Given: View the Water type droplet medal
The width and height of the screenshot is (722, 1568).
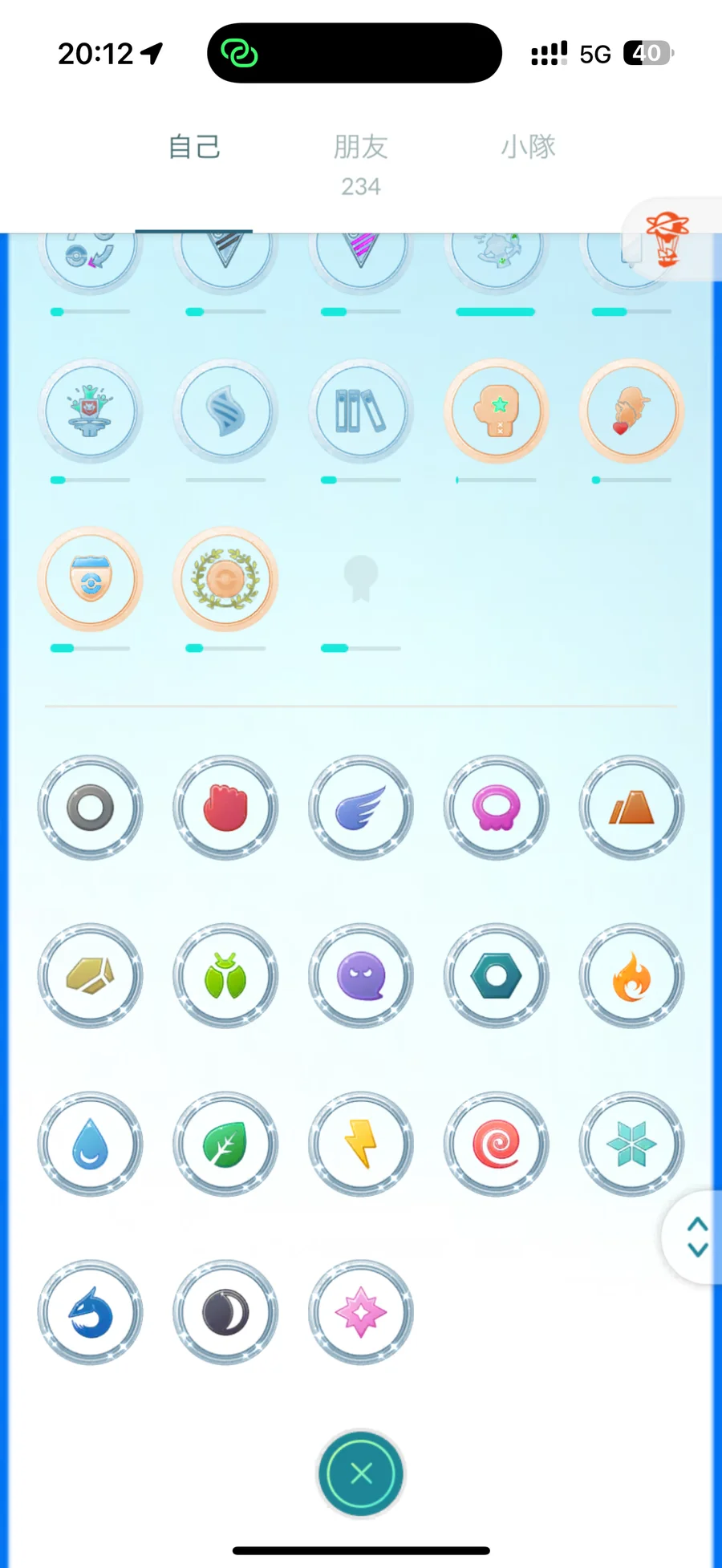Looking at the screenshot, I should [x=91, y=1145].
